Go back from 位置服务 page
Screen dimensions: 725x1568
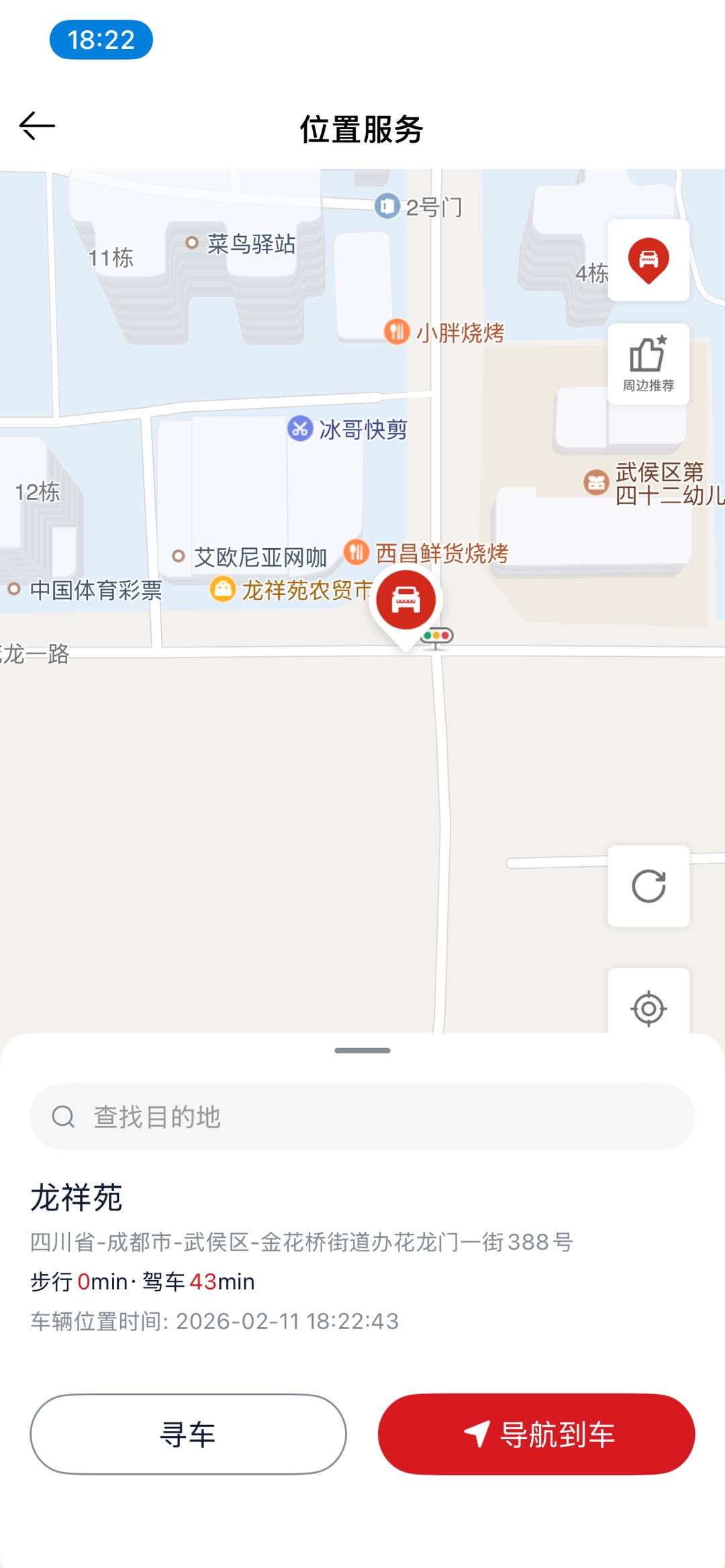37,126
